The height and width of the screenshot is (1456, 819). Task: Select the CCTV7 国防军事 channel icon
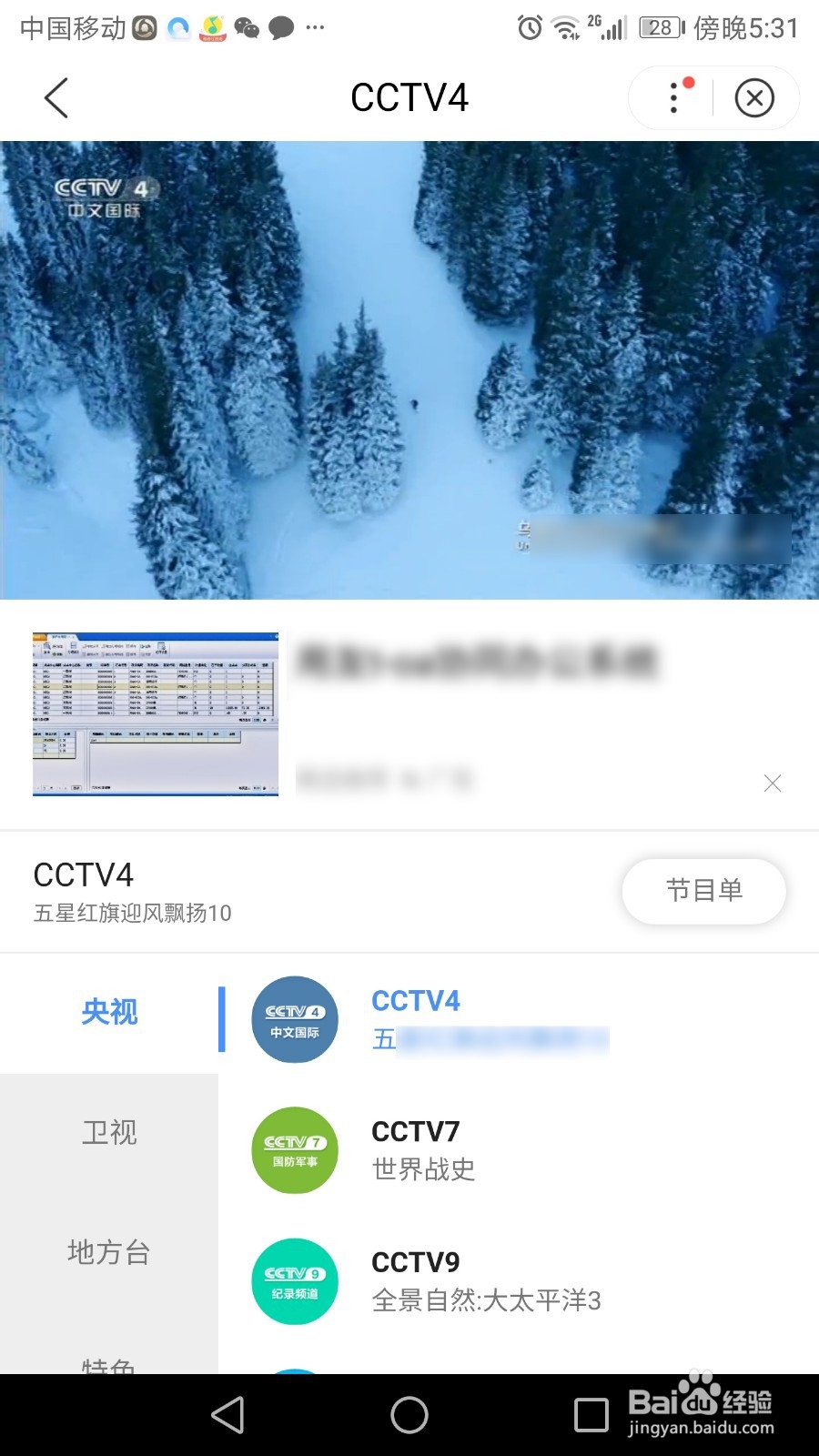[294, 1149]
